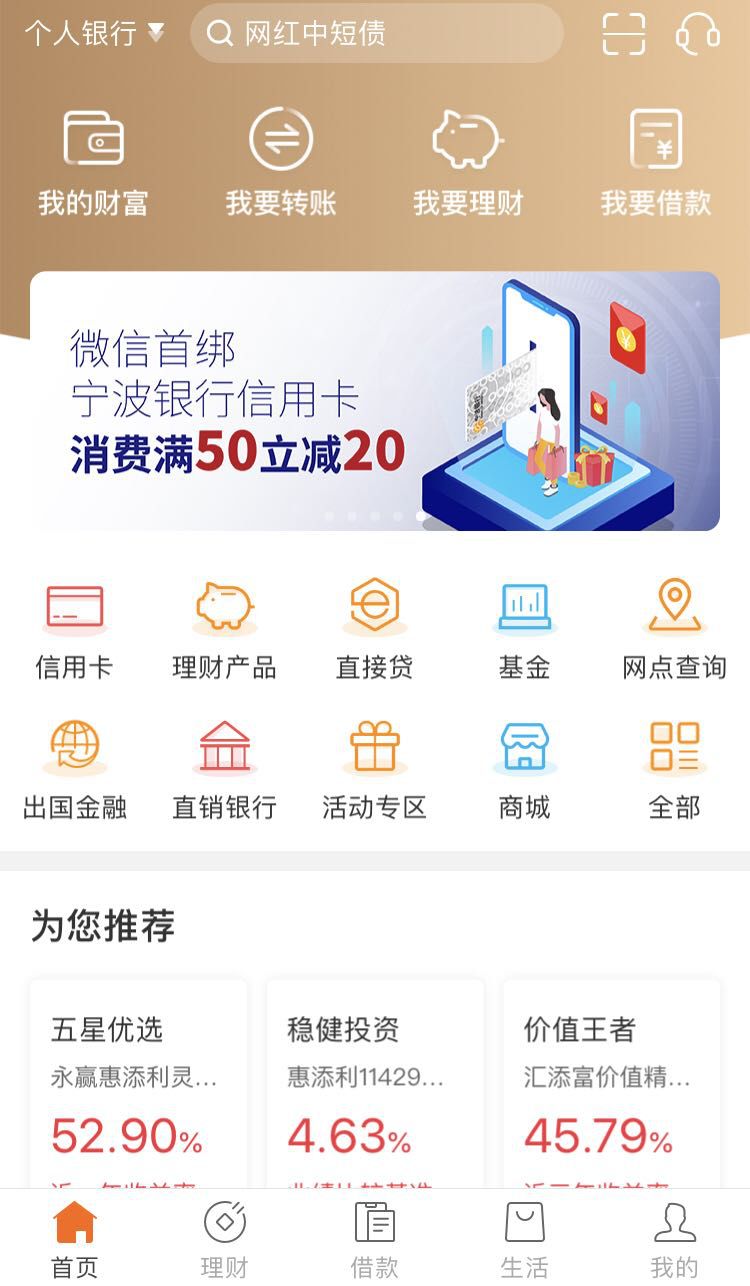Contact customer service via headset icon
Screen dimensions: 750x1286
tap(697, 34)
